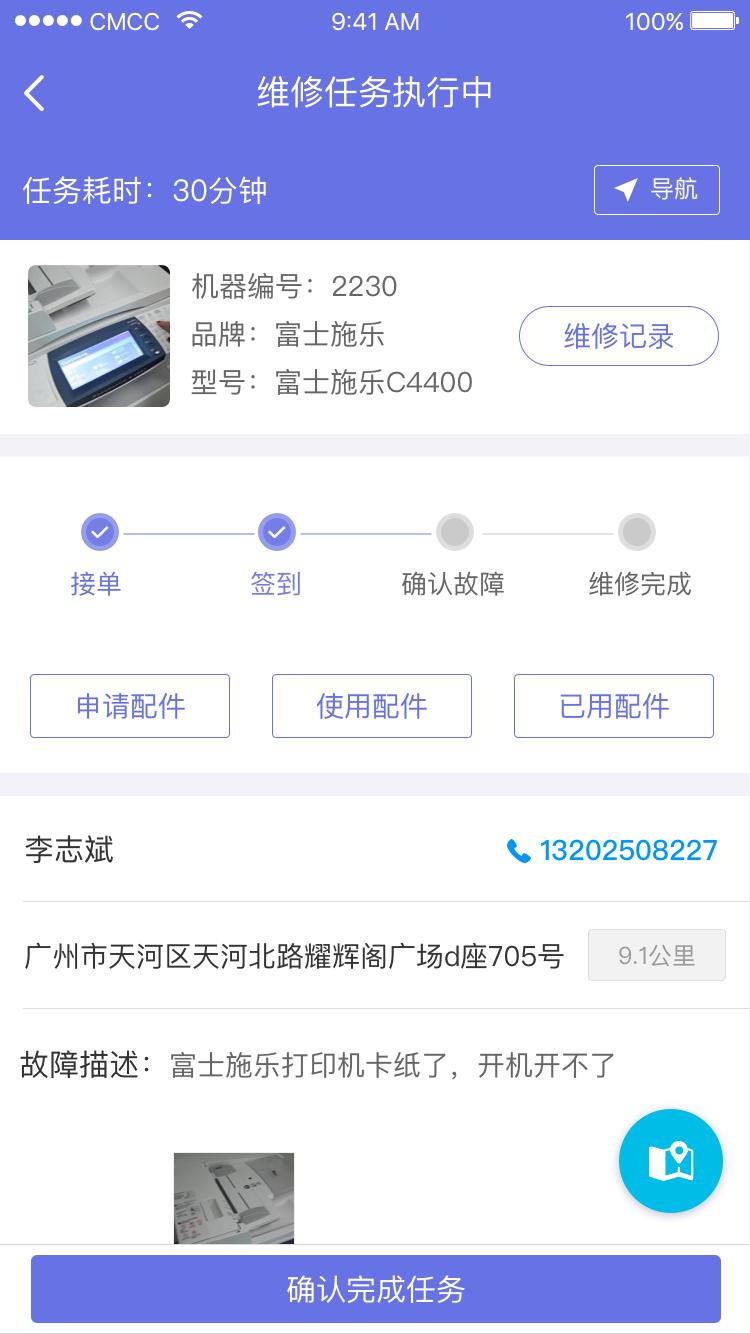This screenshot has width=750, height=1334.
Task: Open the fault description photo
Action: coord(234,1198)
